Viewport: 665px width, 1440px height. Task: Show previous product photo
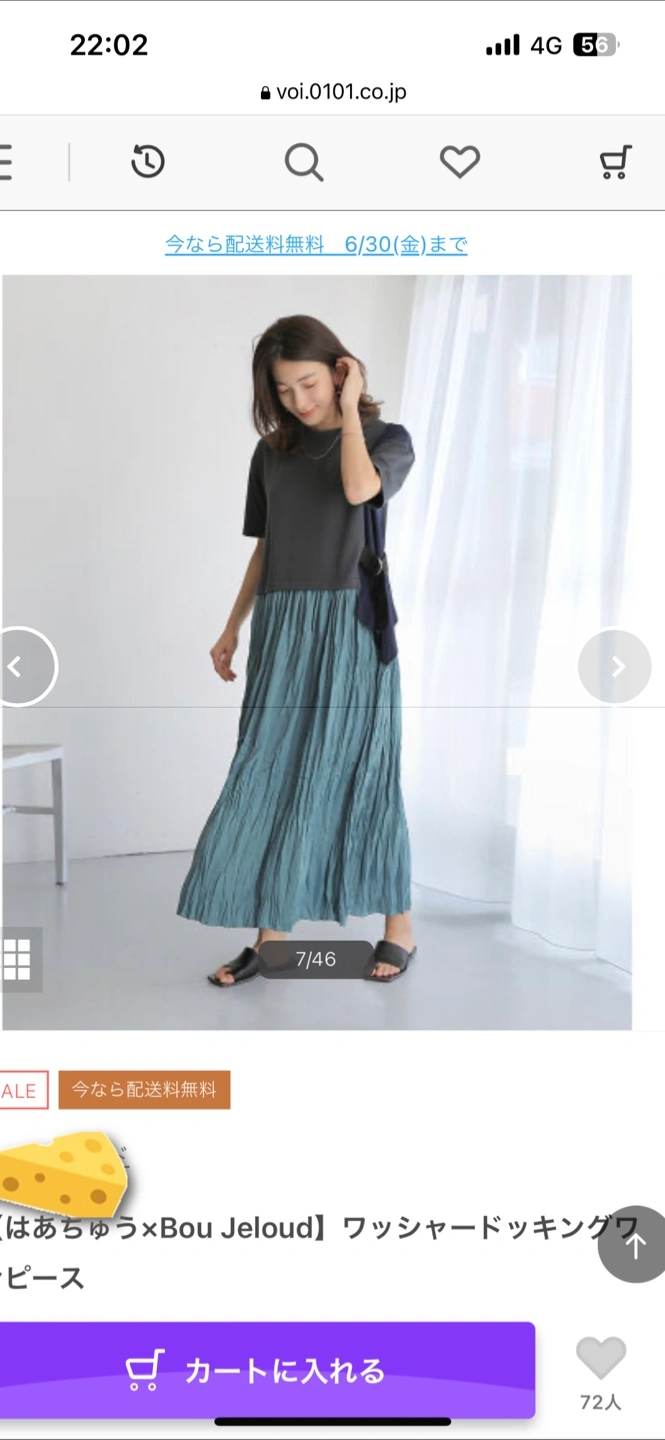click(18, 667)
